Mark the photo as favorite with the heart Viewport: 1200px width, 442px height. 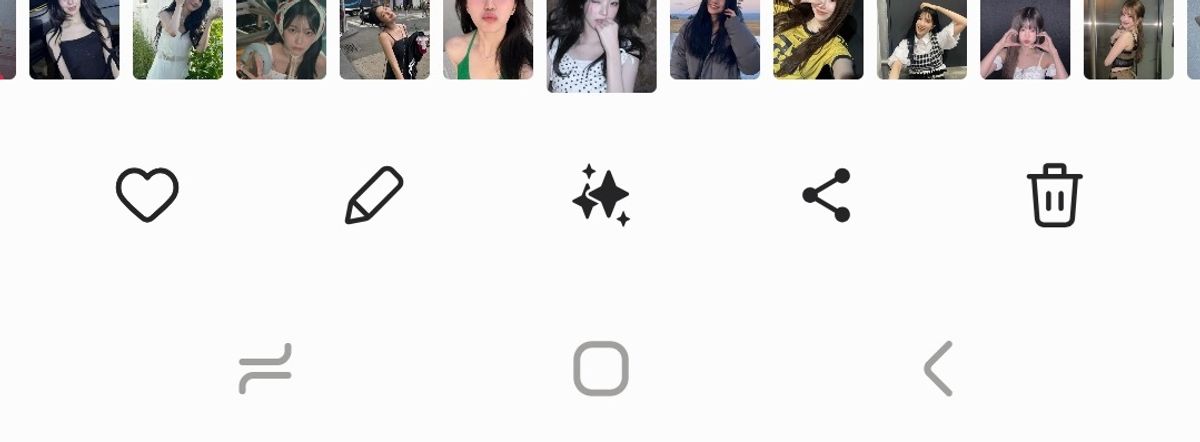pyautogui.click(x=147, y=194)
